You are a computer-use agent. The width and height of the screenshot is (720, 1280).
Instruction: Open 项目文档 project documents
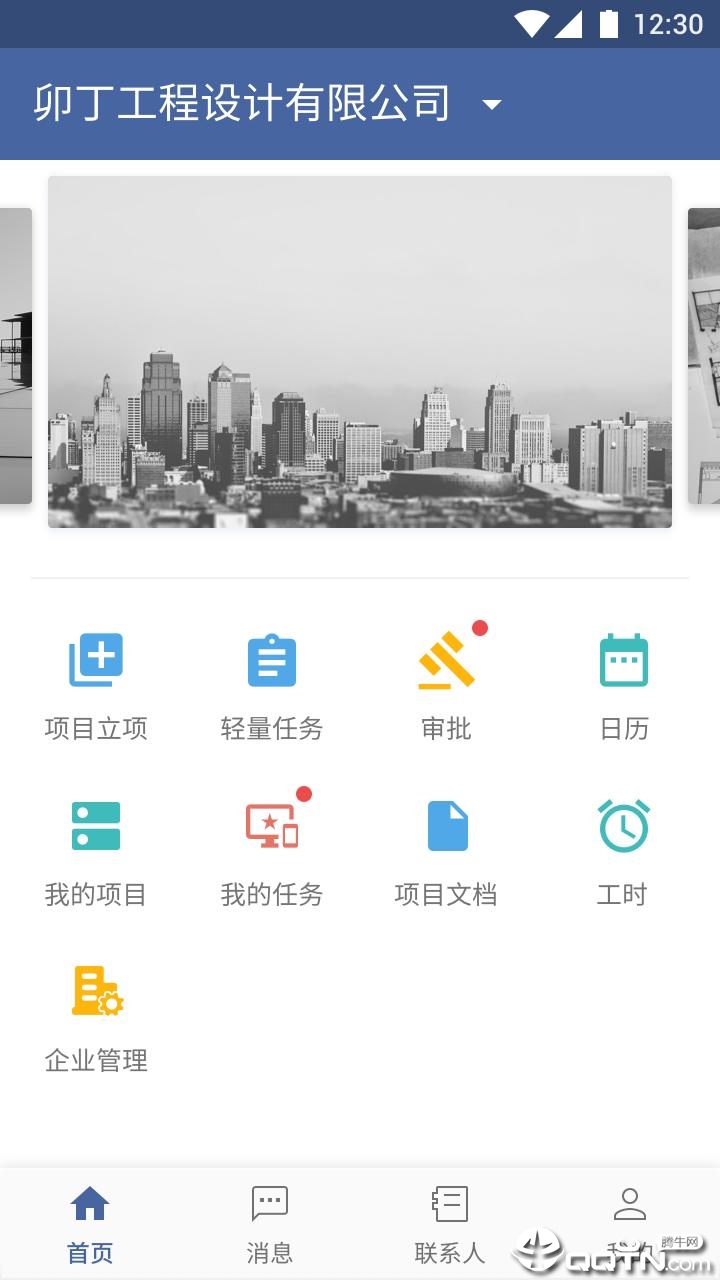tap(446, 850)
